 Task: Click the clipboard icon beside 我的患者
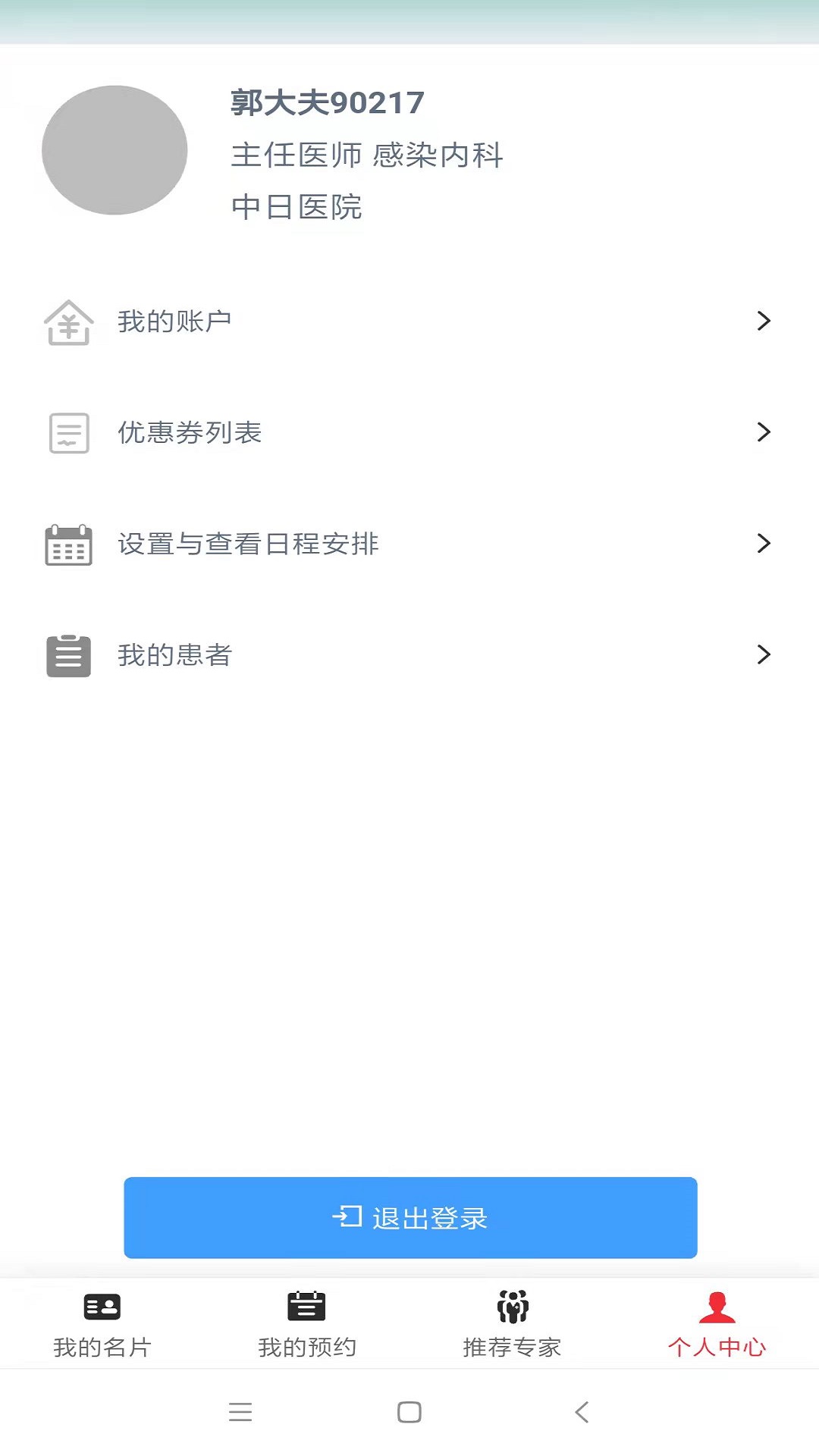[69, 654]
